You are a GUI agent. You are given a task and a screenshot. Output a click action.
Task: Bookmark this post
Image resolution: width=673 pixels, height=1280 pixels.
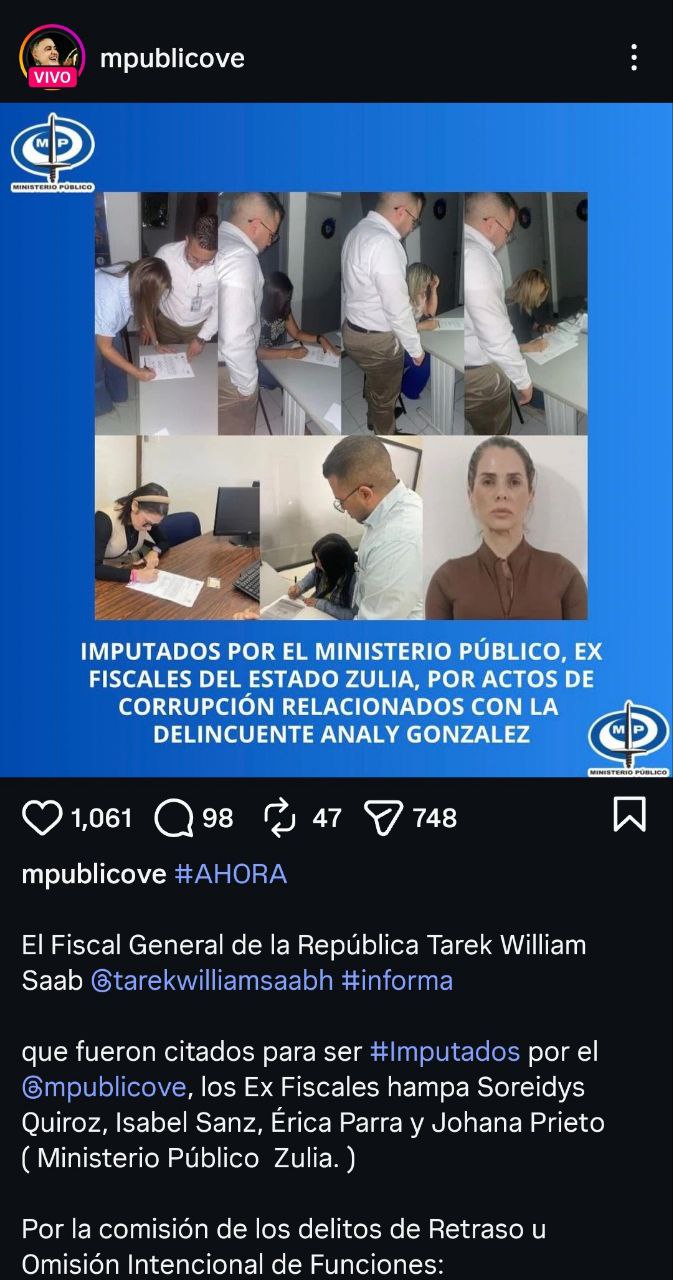click(629, 815)
